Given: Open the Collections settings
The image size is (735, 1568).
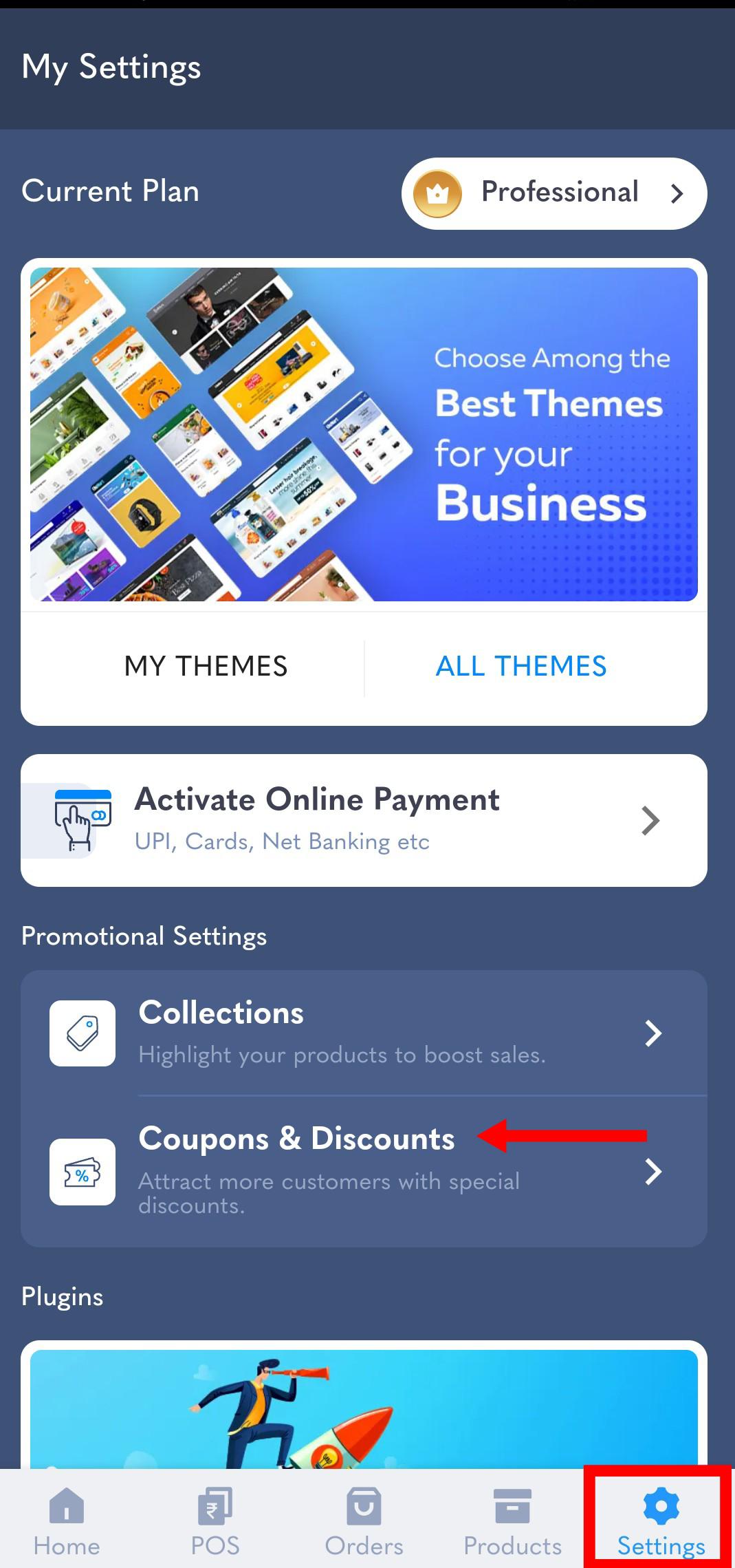Looking at the screenshot, I should (x=364, y=1033).
